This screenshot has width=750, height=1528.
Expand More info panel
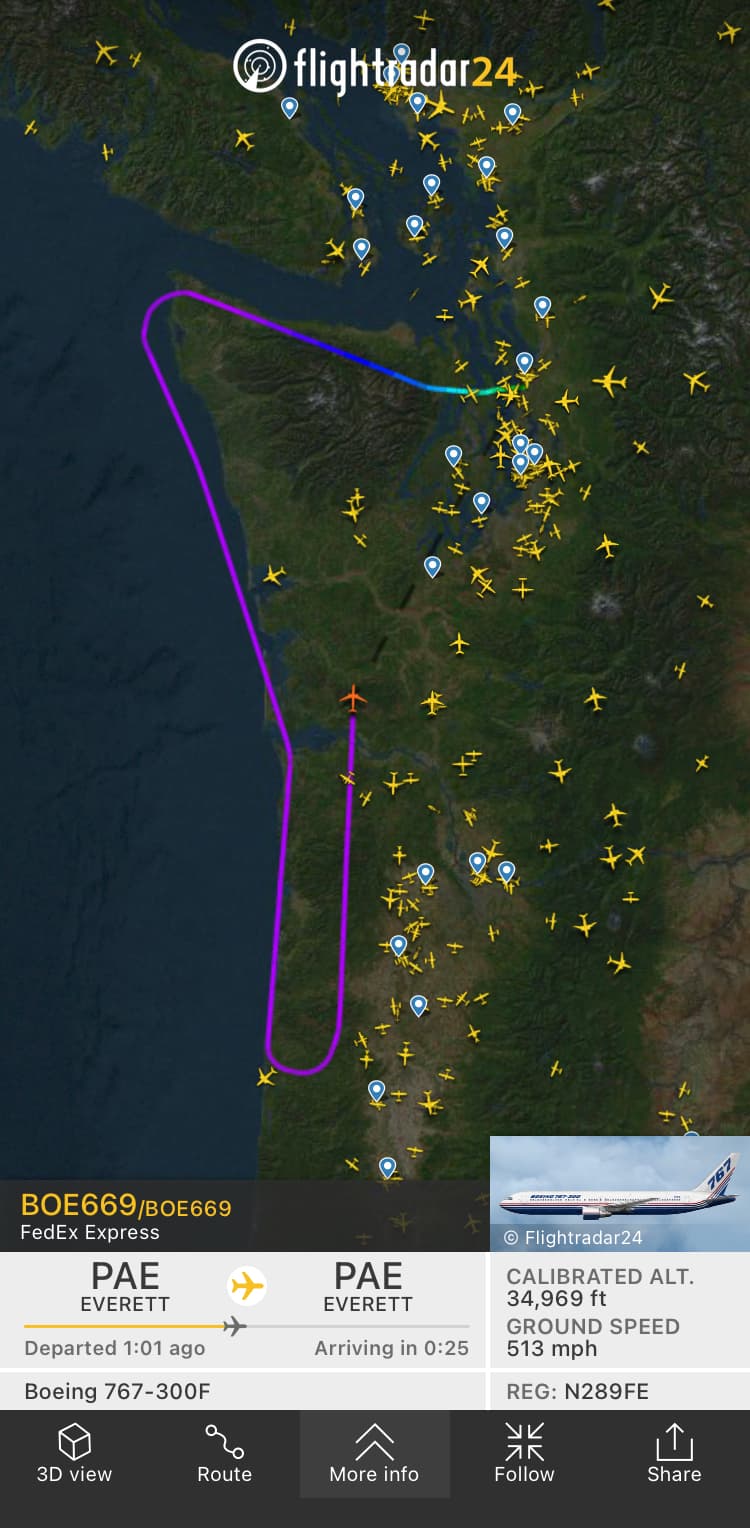(x=374, y=1453)
